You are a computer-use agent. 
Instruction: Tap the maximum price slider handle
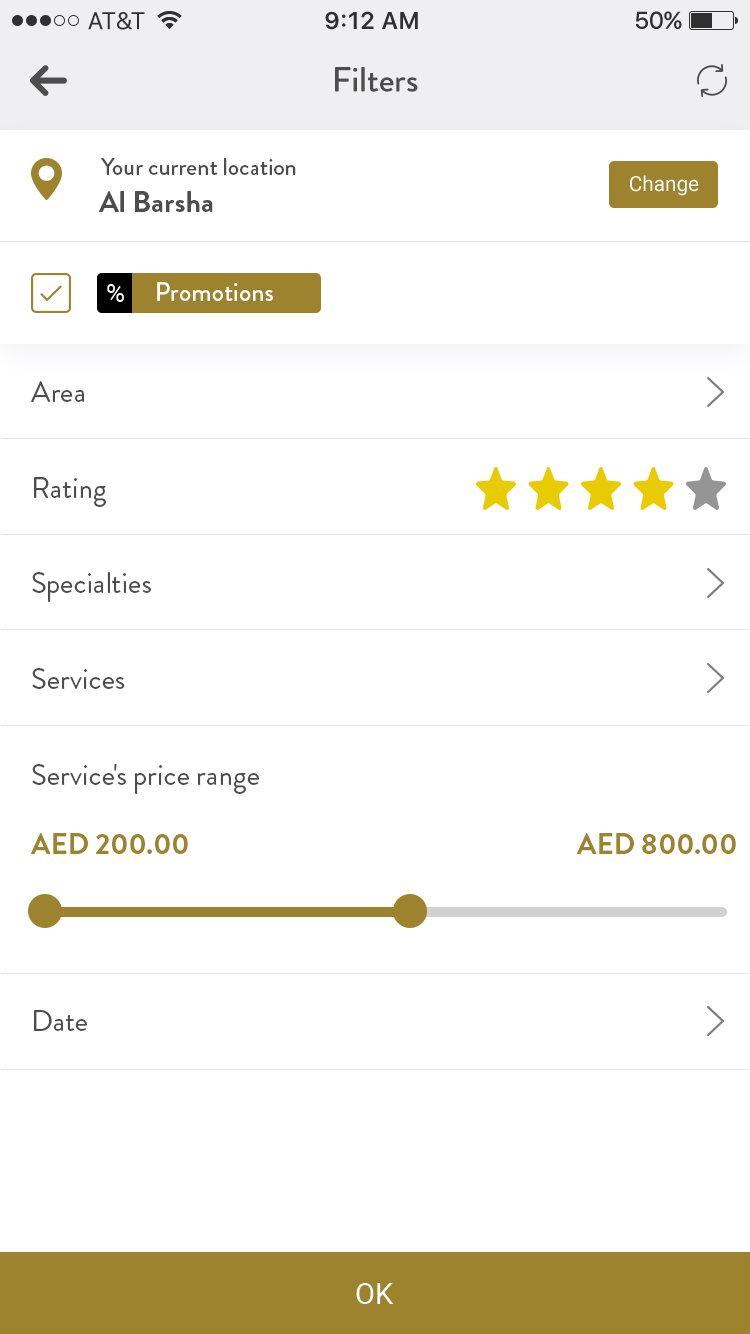[x=410, y=911]
